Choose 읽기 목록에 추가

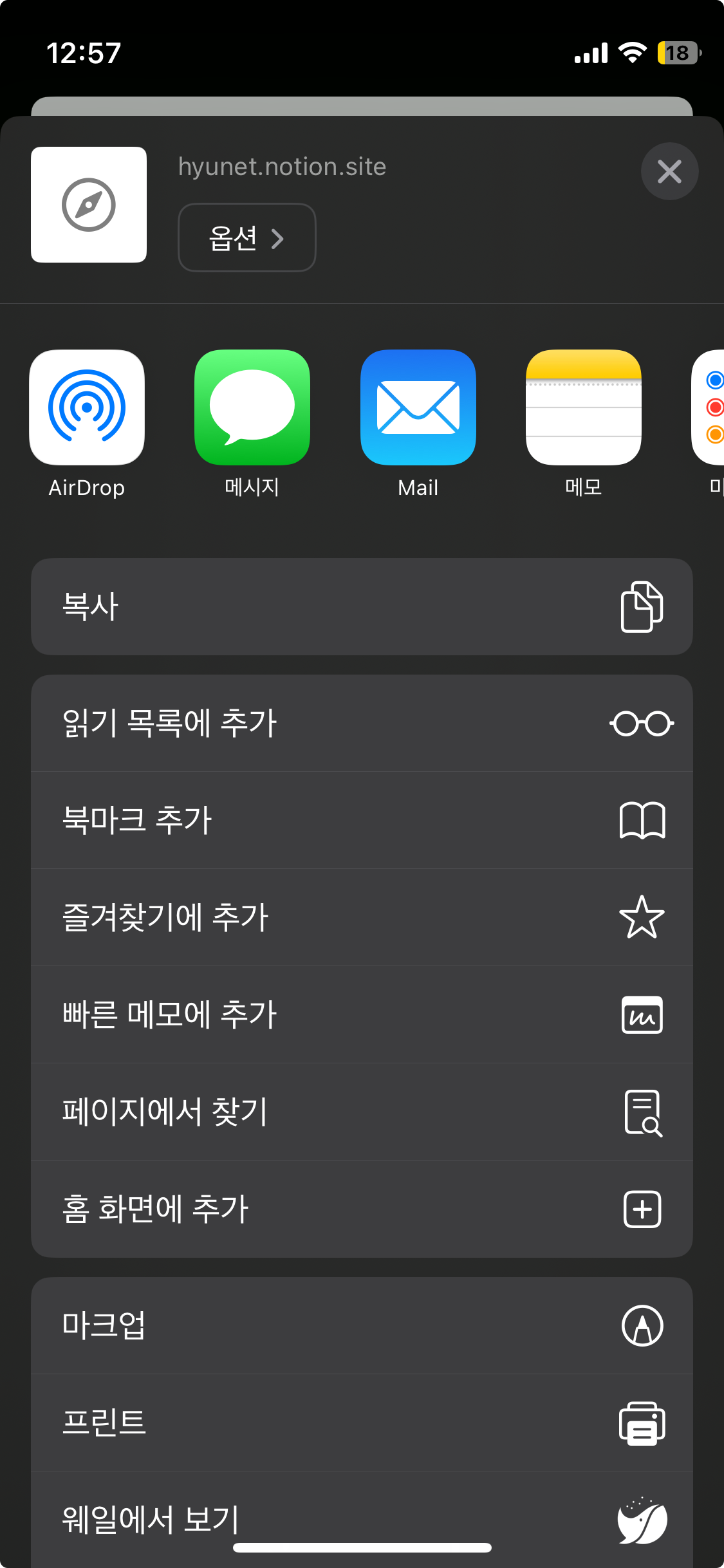point(362,723)
